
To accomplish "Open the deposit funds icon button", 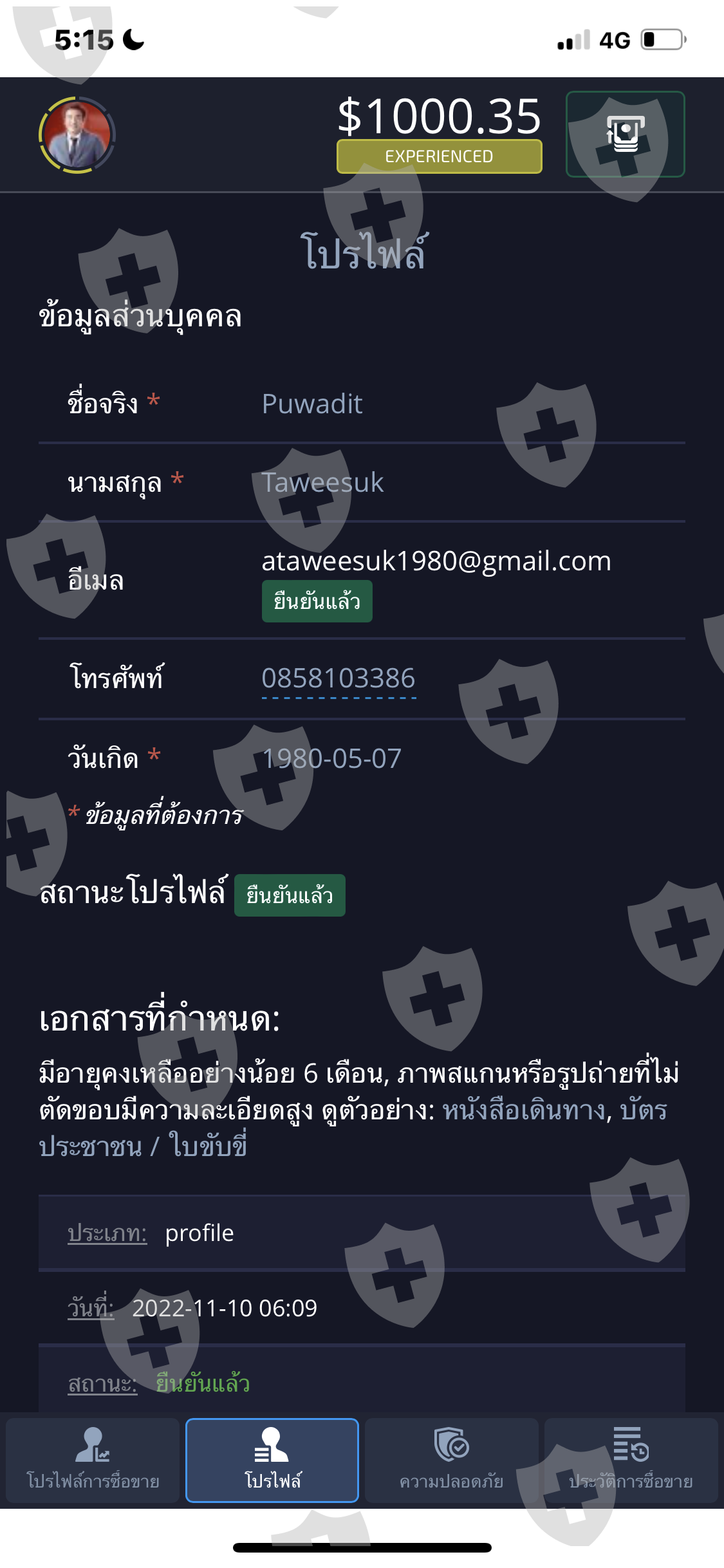I will [x=625, y=134].
